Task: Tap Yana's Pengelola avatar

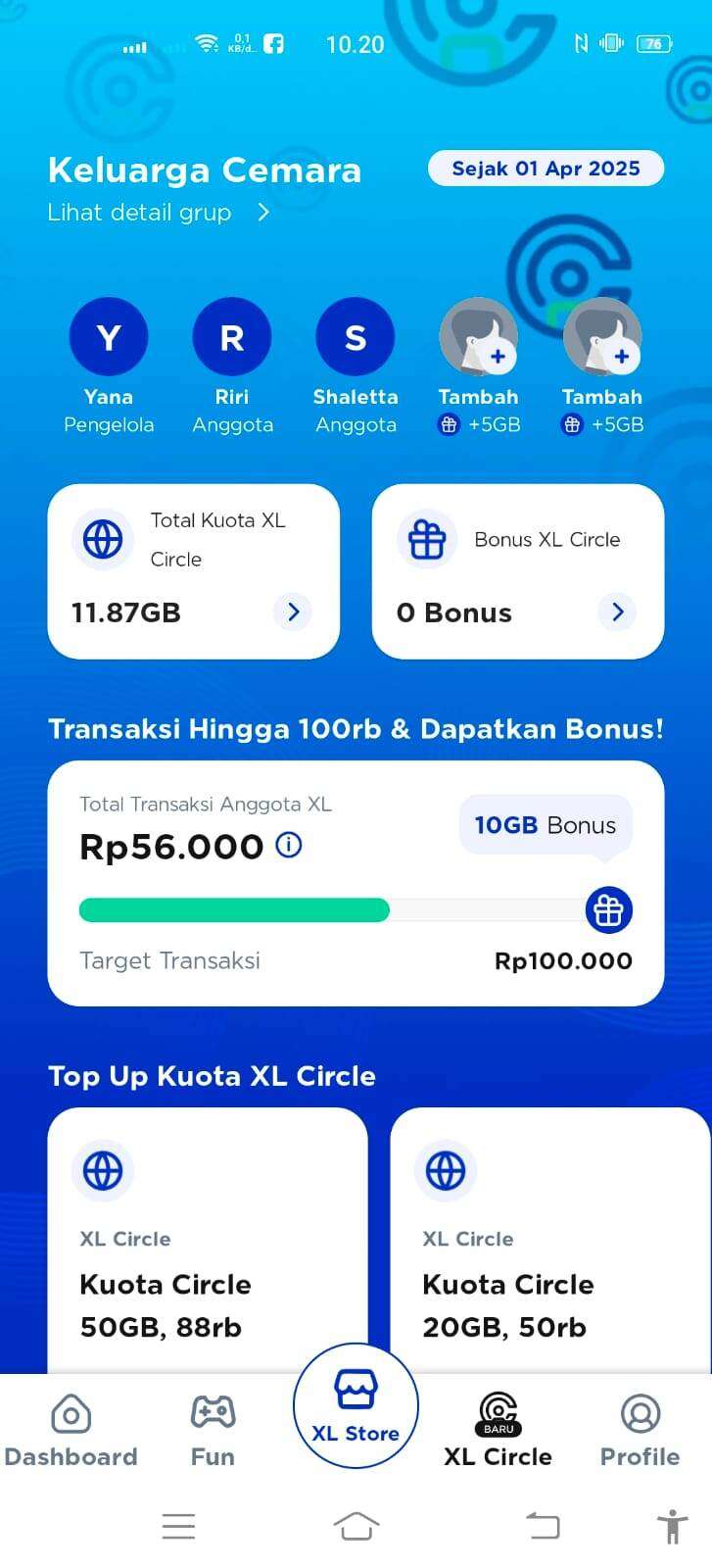Action: pyautogui.click(x=109, y=337)
